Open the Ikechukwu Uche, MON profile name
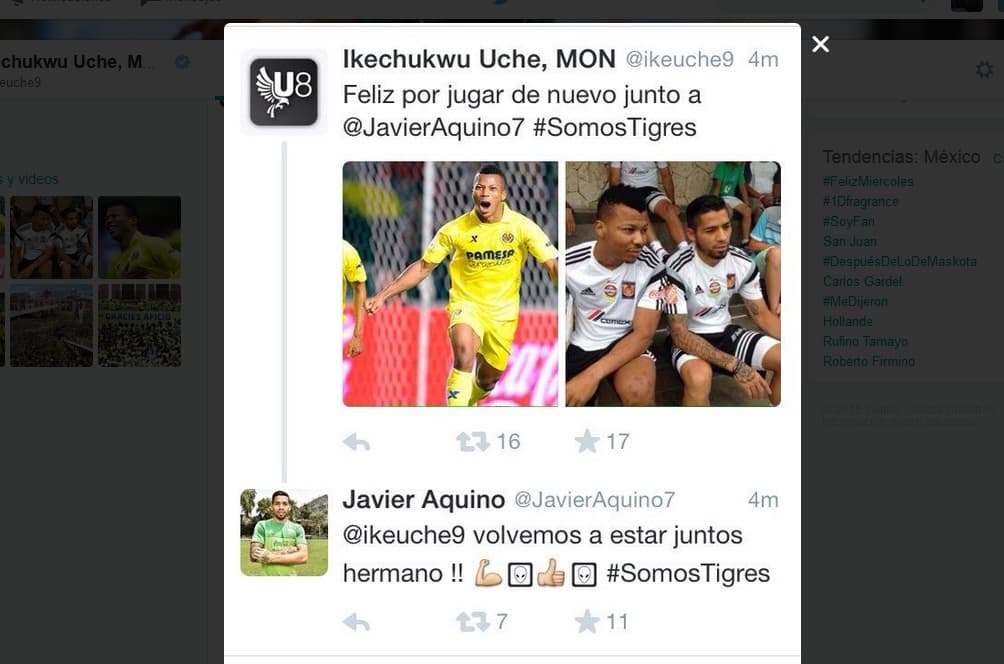Viewport: 1004px width, 664px height. click(x=479, y=60)
